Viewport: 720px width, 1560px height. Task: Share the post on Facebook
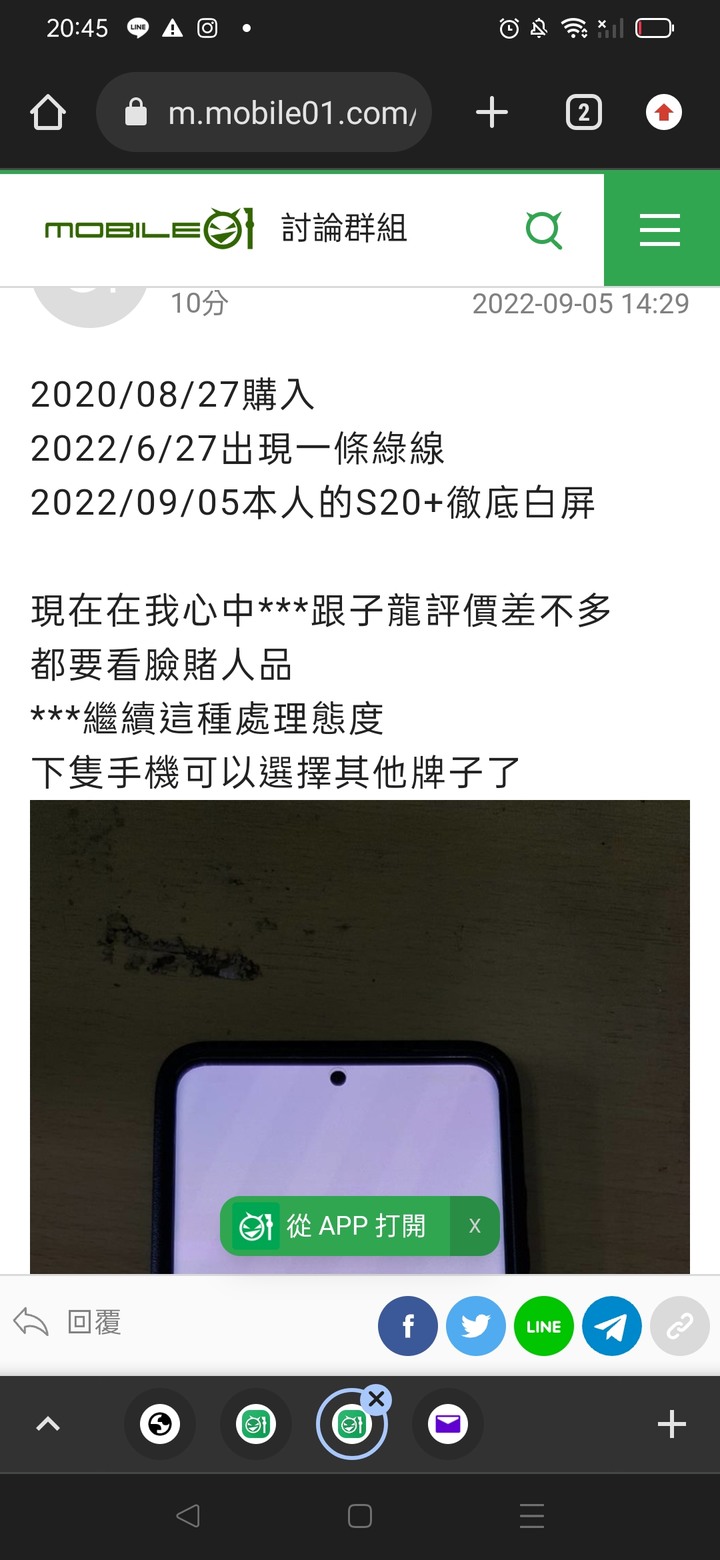tap(408, 1326)
